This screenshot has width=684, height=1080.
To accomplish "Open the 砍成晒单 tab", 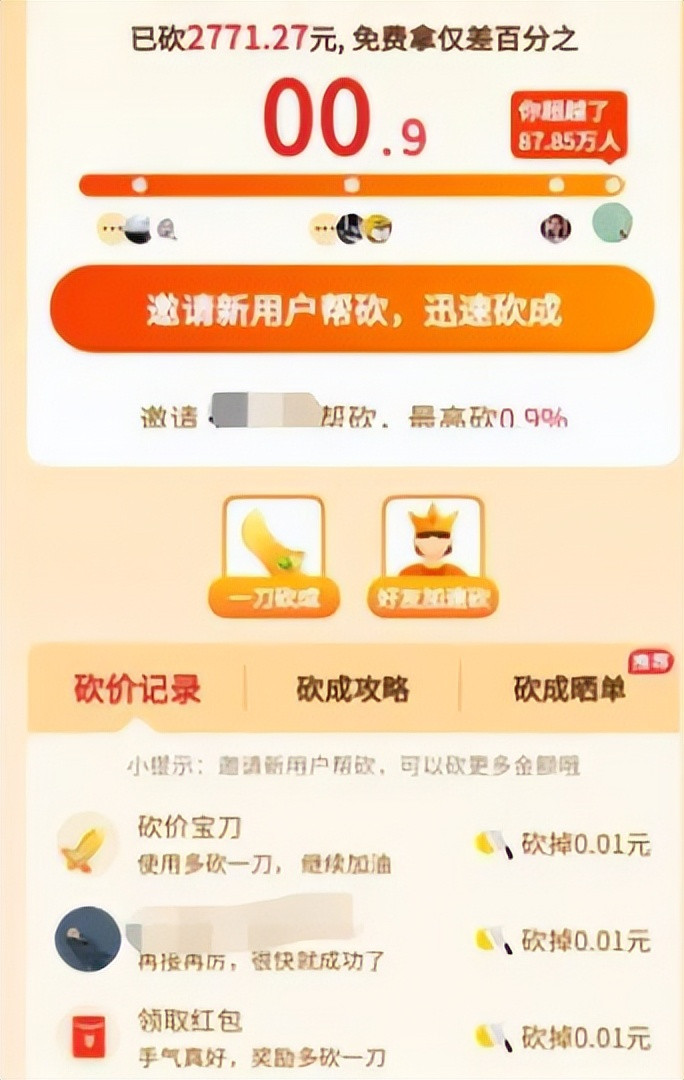I will point(570,689).
